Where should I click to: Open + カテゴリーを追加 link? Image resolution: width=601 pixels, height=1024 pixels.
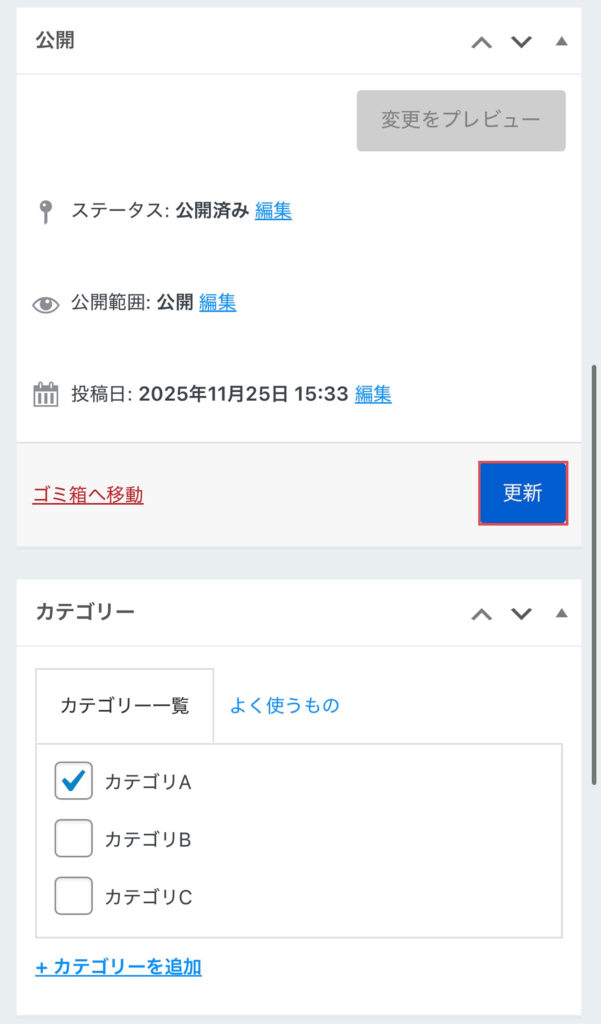118,967
